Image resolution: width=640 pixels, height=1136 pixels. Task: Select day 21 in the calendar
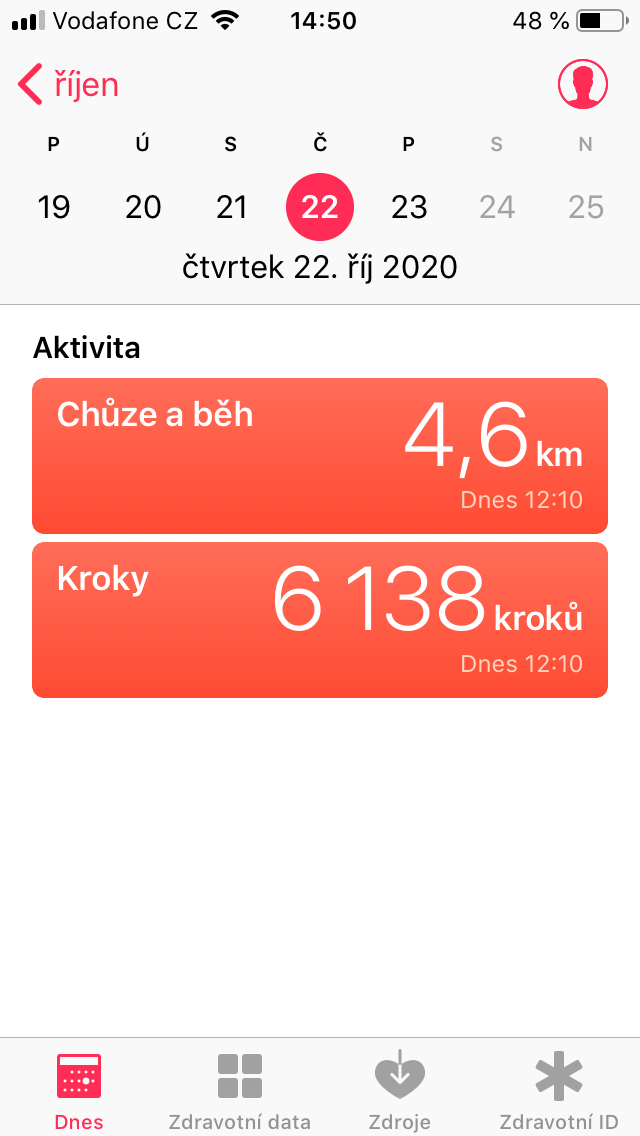click(x=231, y=207)
